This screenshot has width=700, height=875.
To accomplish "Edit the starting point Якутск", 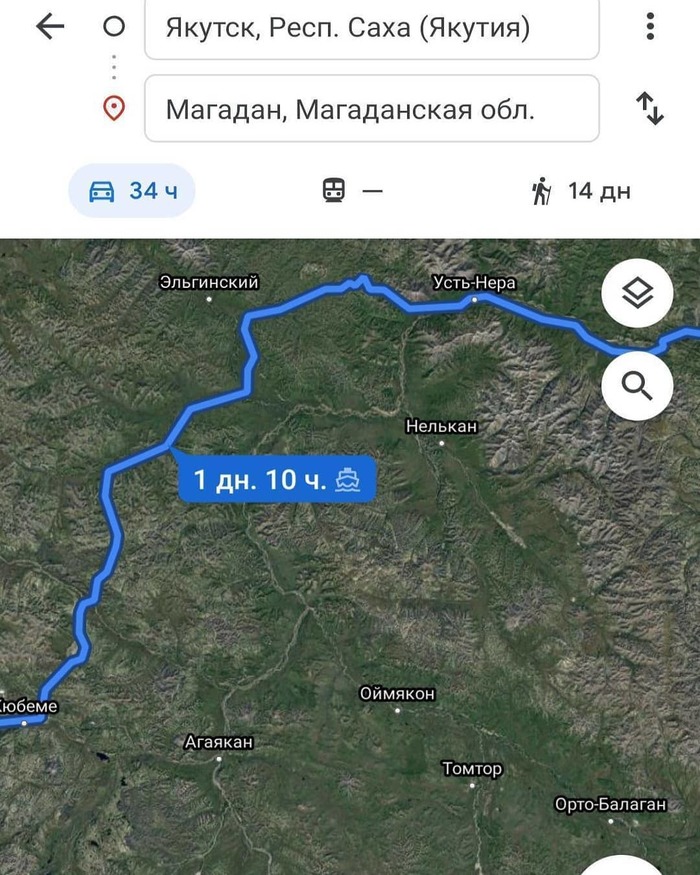I will click(x=371, y=28).
